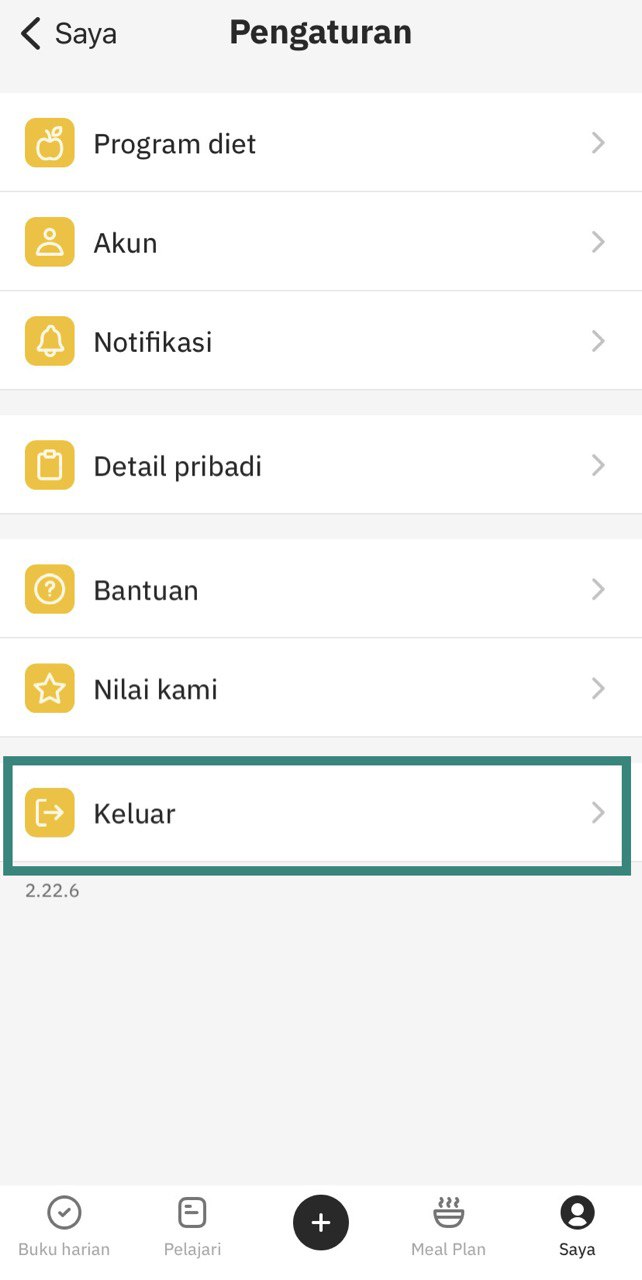Open Notifikasi settings
The width and height of the screenshot is (642, 1280).
coord(320,342)
